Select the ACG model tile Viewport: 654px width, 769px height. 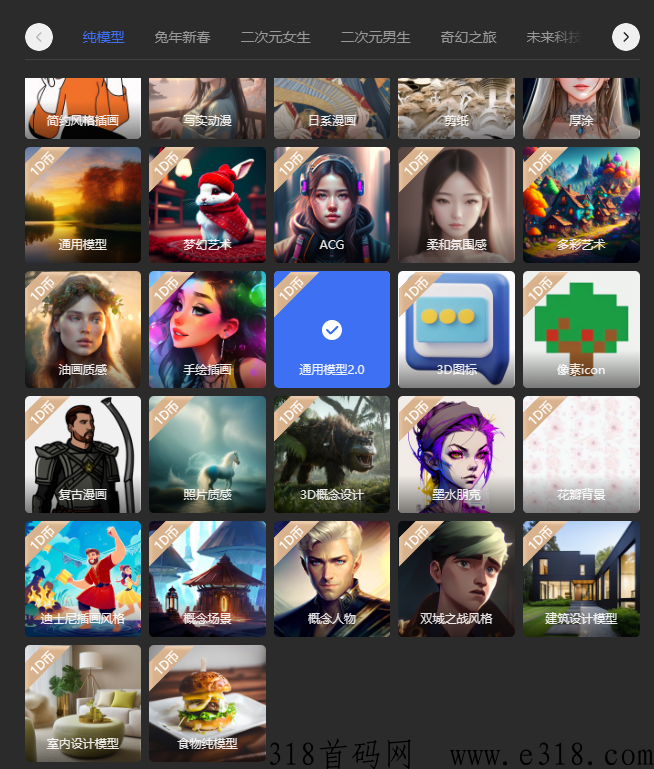point(332,205)
